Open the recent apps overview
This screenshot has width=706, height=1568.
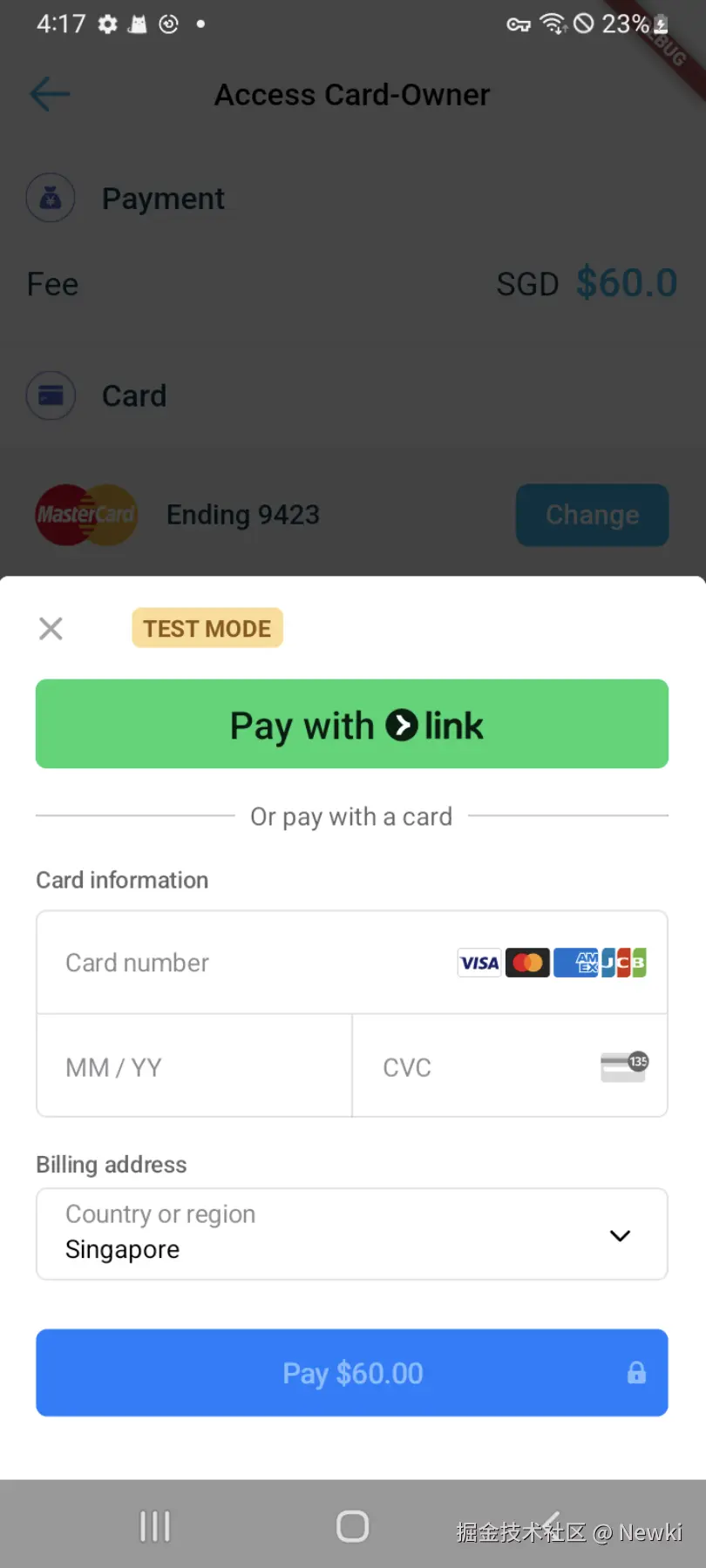[155, 1526]
